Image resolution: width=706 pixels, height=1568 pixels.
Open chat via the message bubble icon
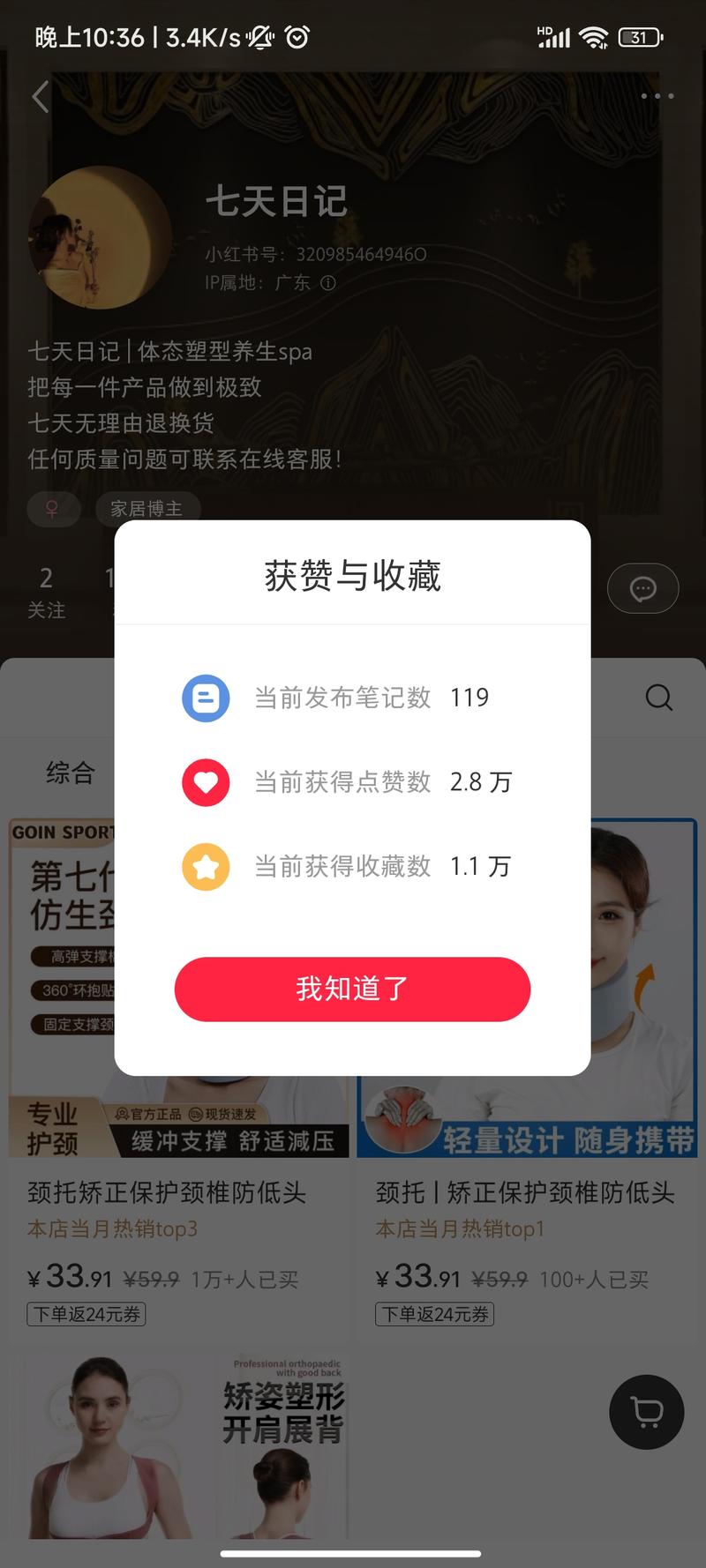642,588
